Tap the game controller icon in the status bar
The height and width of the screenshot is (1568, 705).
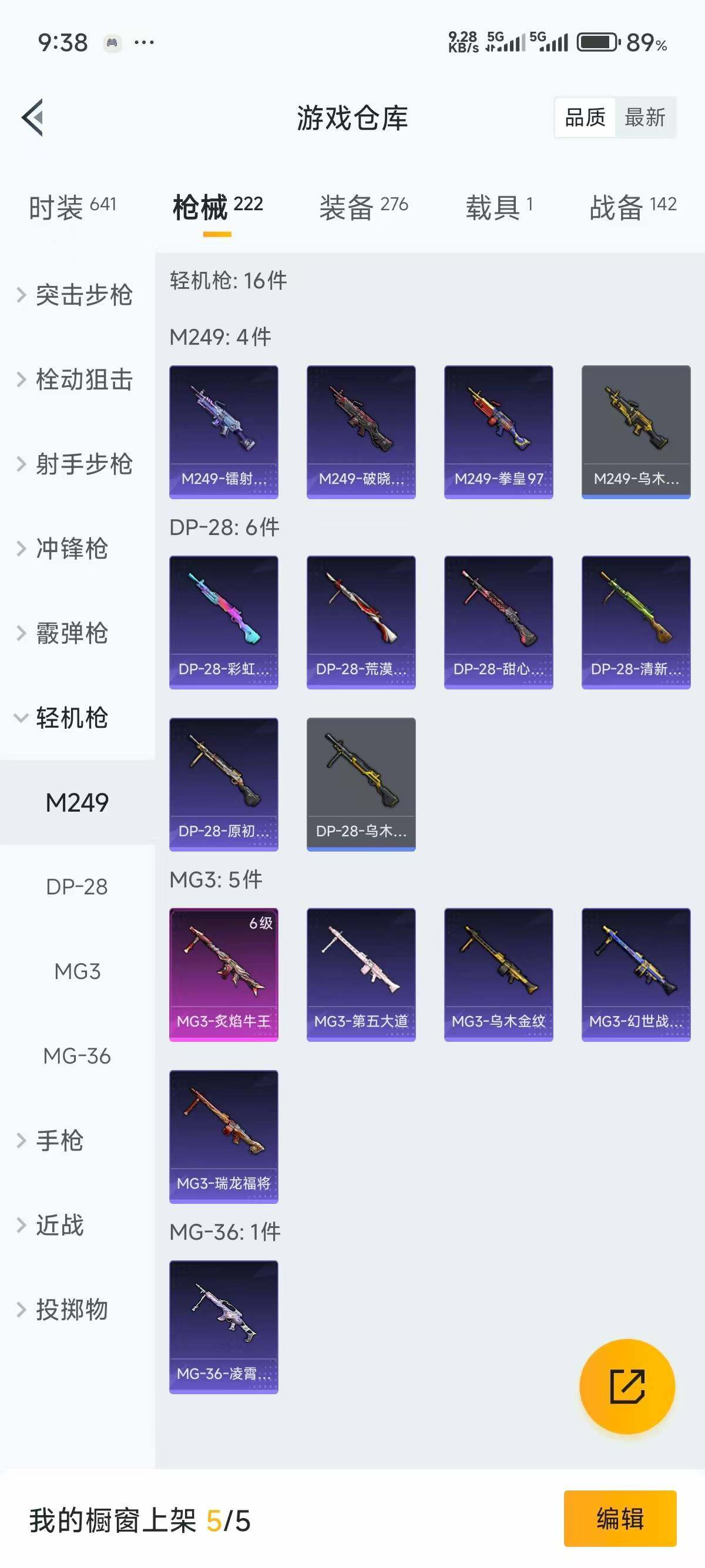[112, 42]
